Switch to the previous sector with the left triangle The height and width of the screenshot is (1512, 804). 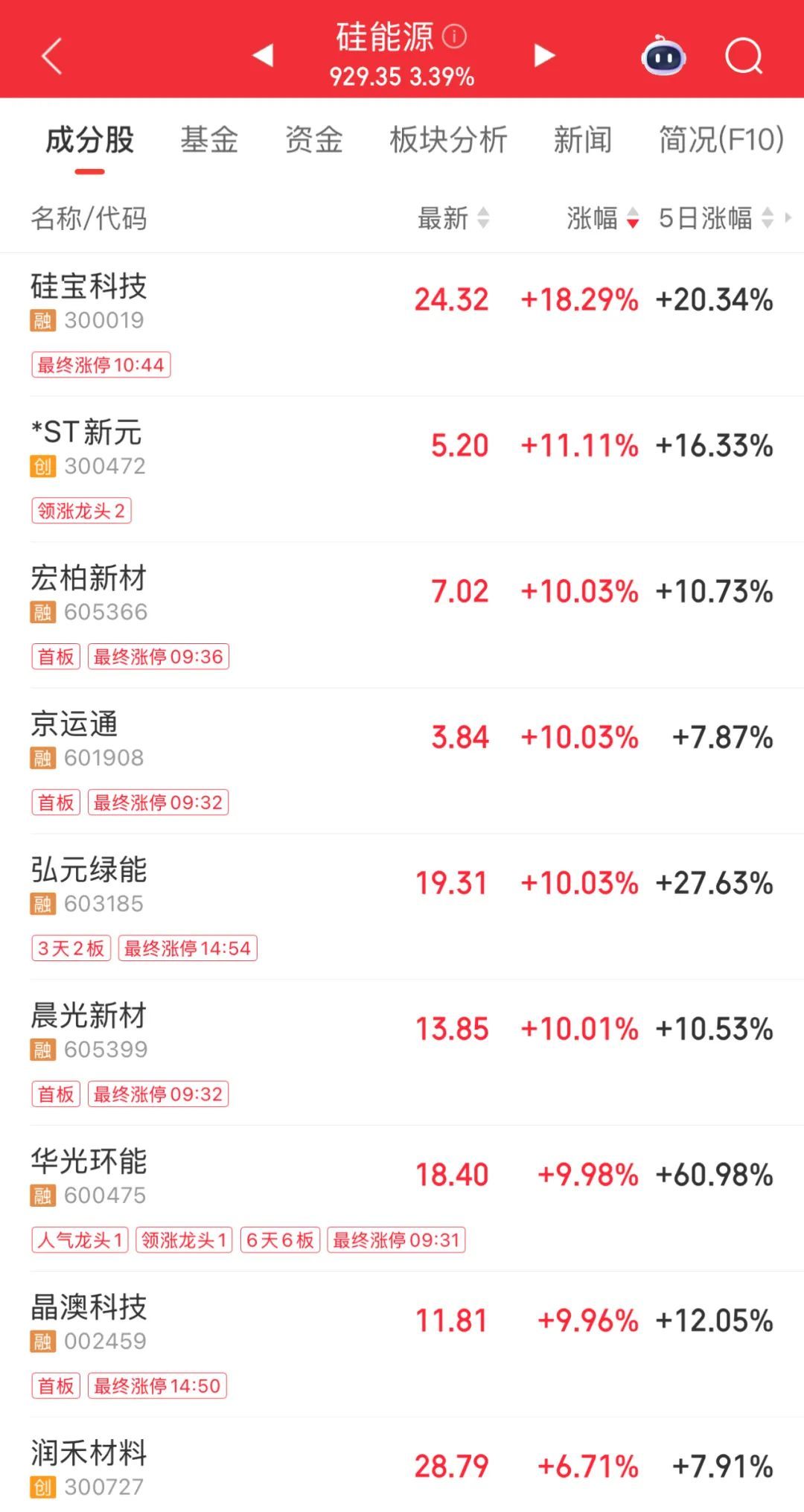pos(264,55)
